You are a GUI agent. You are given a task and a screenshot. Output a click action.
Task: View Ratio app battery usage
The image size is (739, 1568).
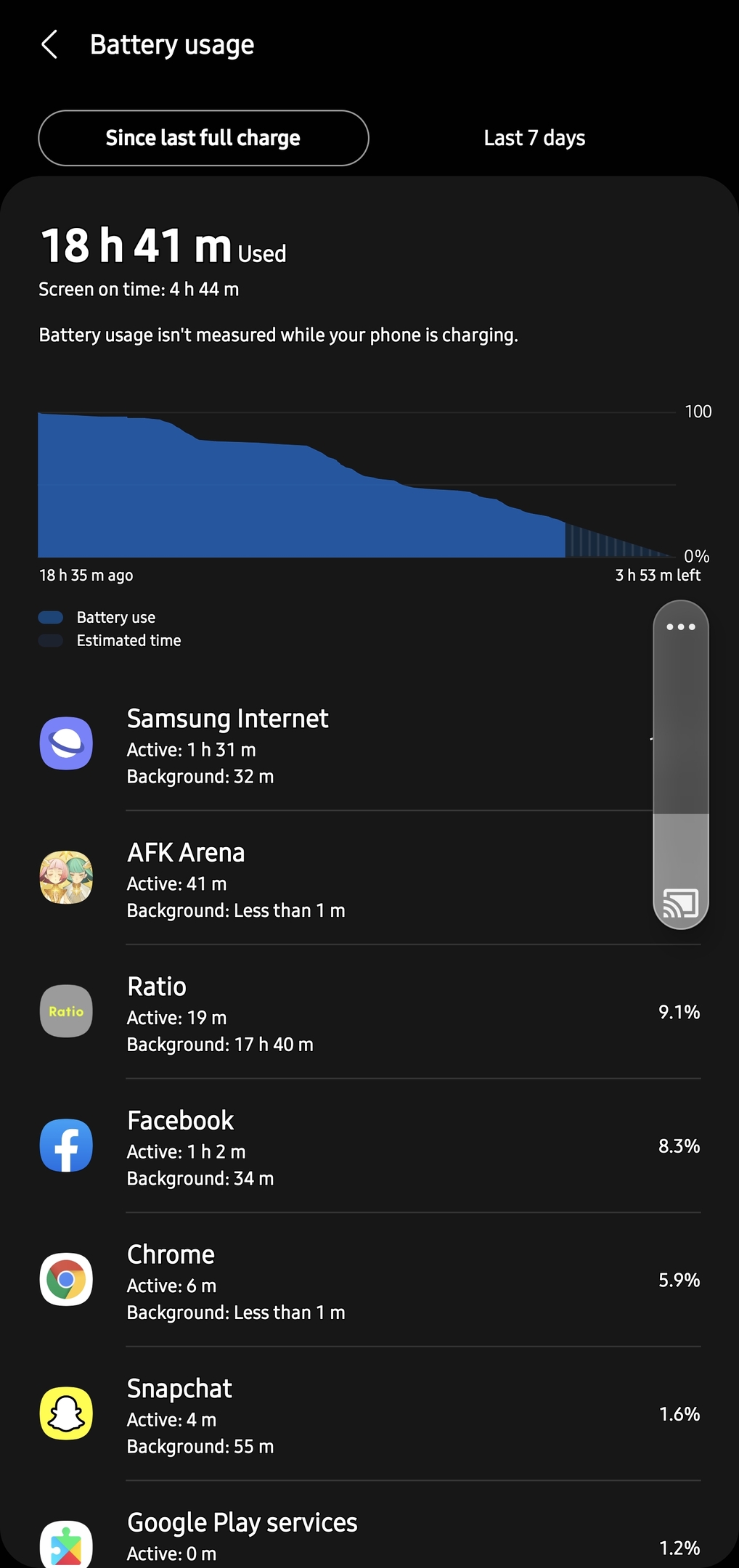369,1012
